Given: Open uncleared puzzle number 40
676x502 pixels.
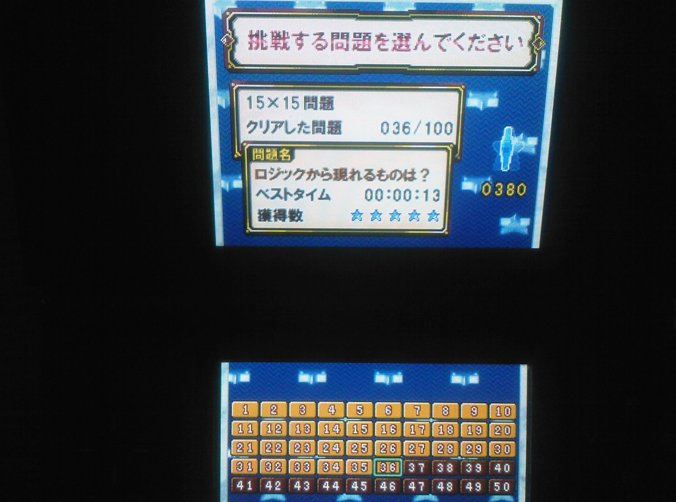Looking at the screenshot, I should (x=503, y=468).
